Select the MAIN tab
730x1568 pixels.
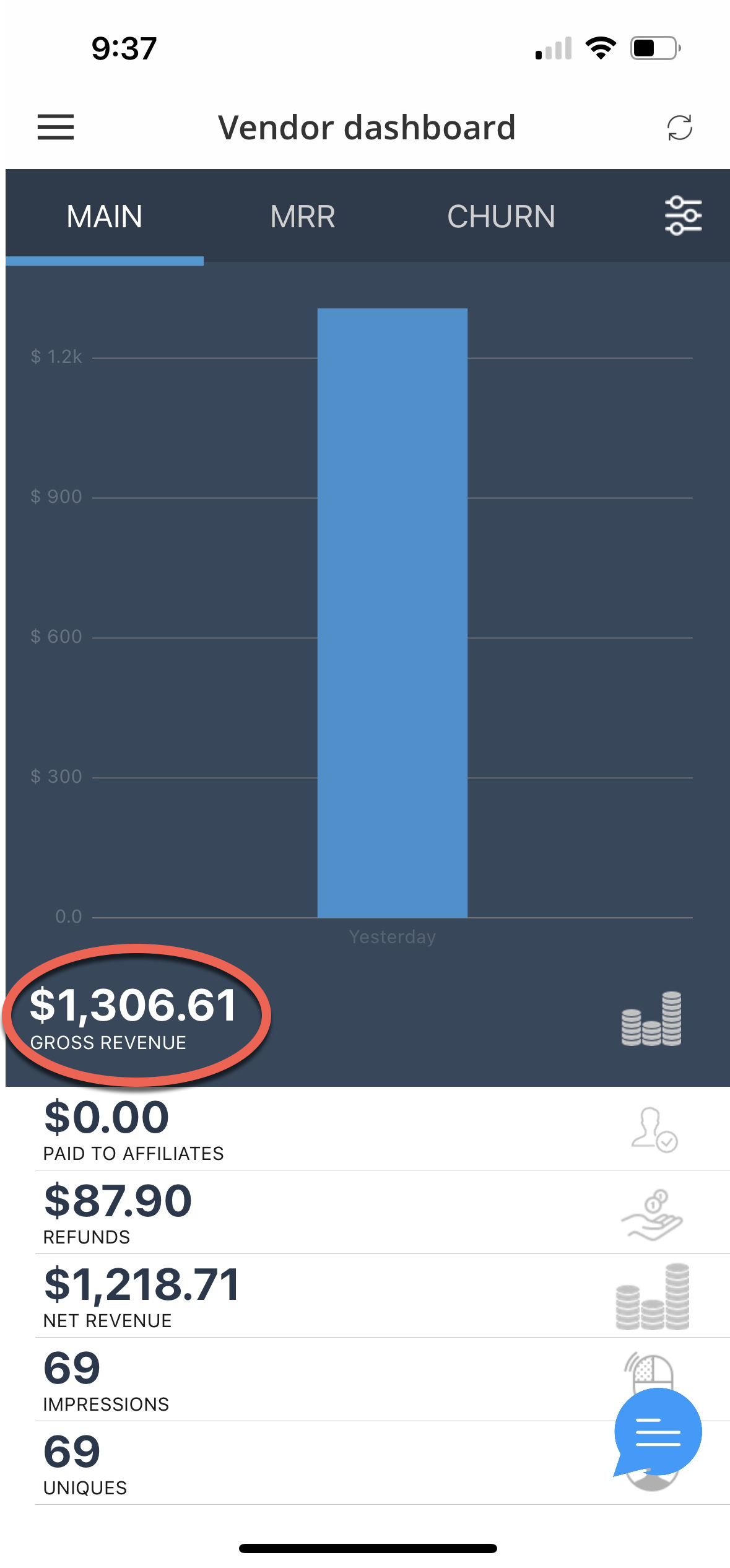(x=105, y=217)
